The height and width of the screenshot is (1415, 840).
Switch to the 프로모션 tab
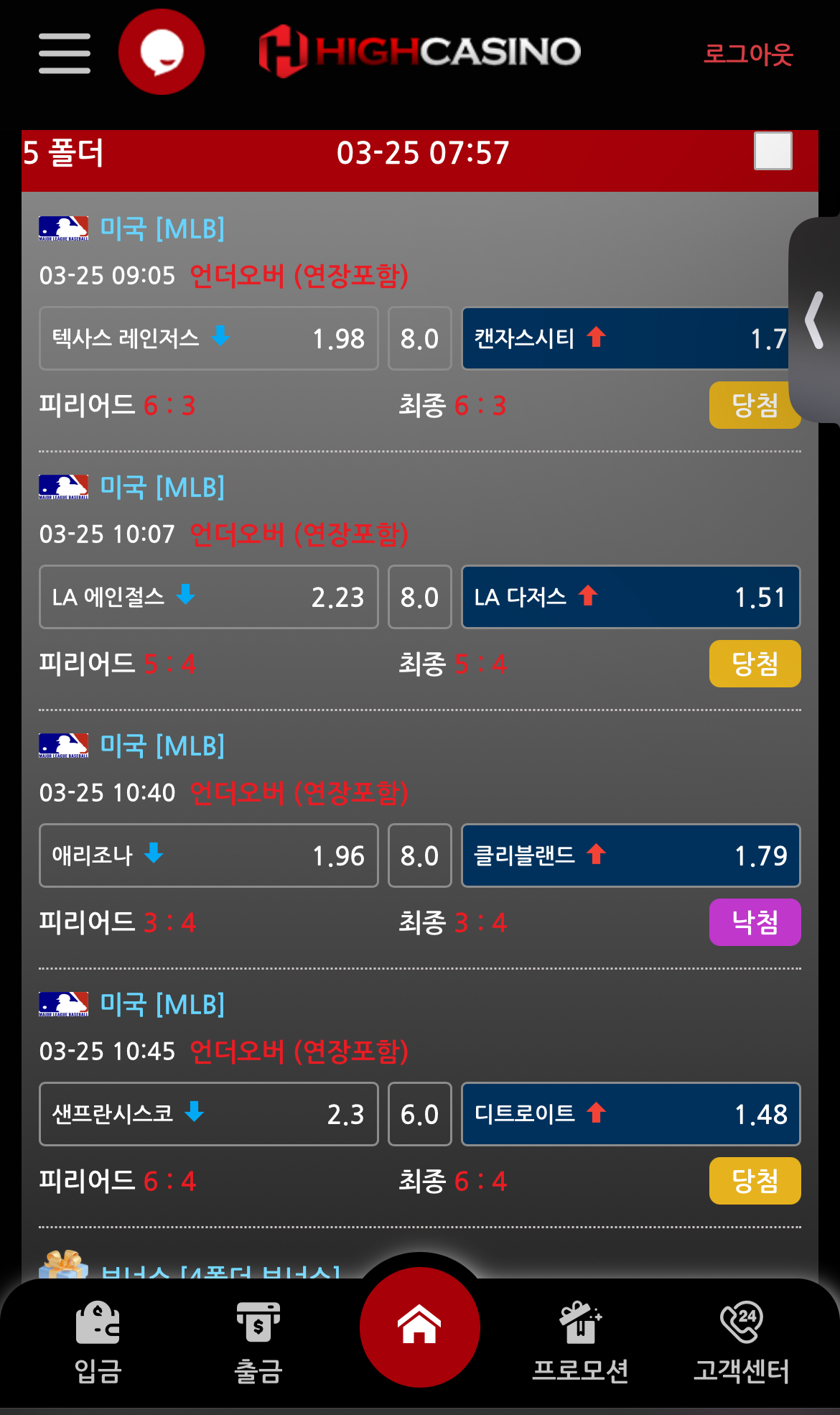coord(580,1342)
